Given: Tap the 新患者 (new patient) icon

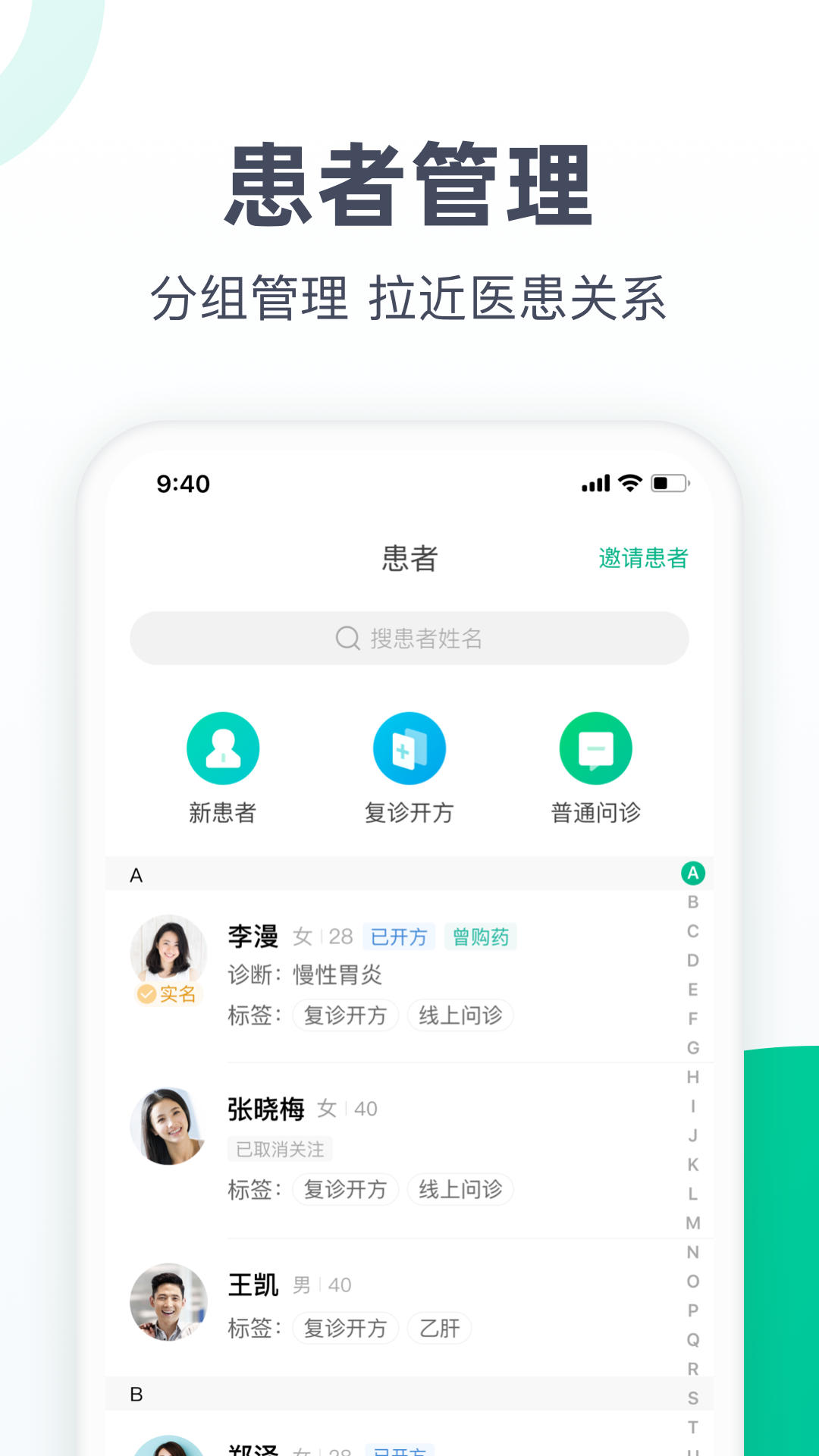Looking at the screenshot, I should [x=224, y=748].
